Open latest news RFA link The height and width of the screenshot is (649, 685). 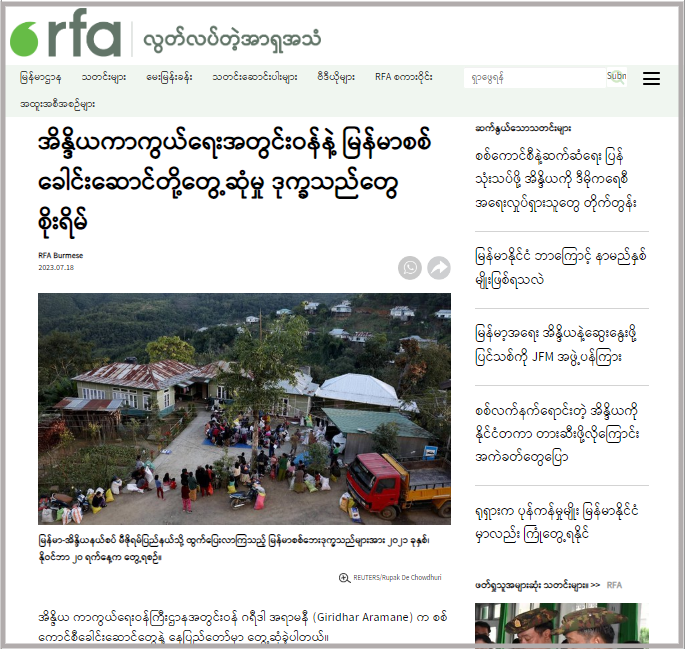(613, 584)
